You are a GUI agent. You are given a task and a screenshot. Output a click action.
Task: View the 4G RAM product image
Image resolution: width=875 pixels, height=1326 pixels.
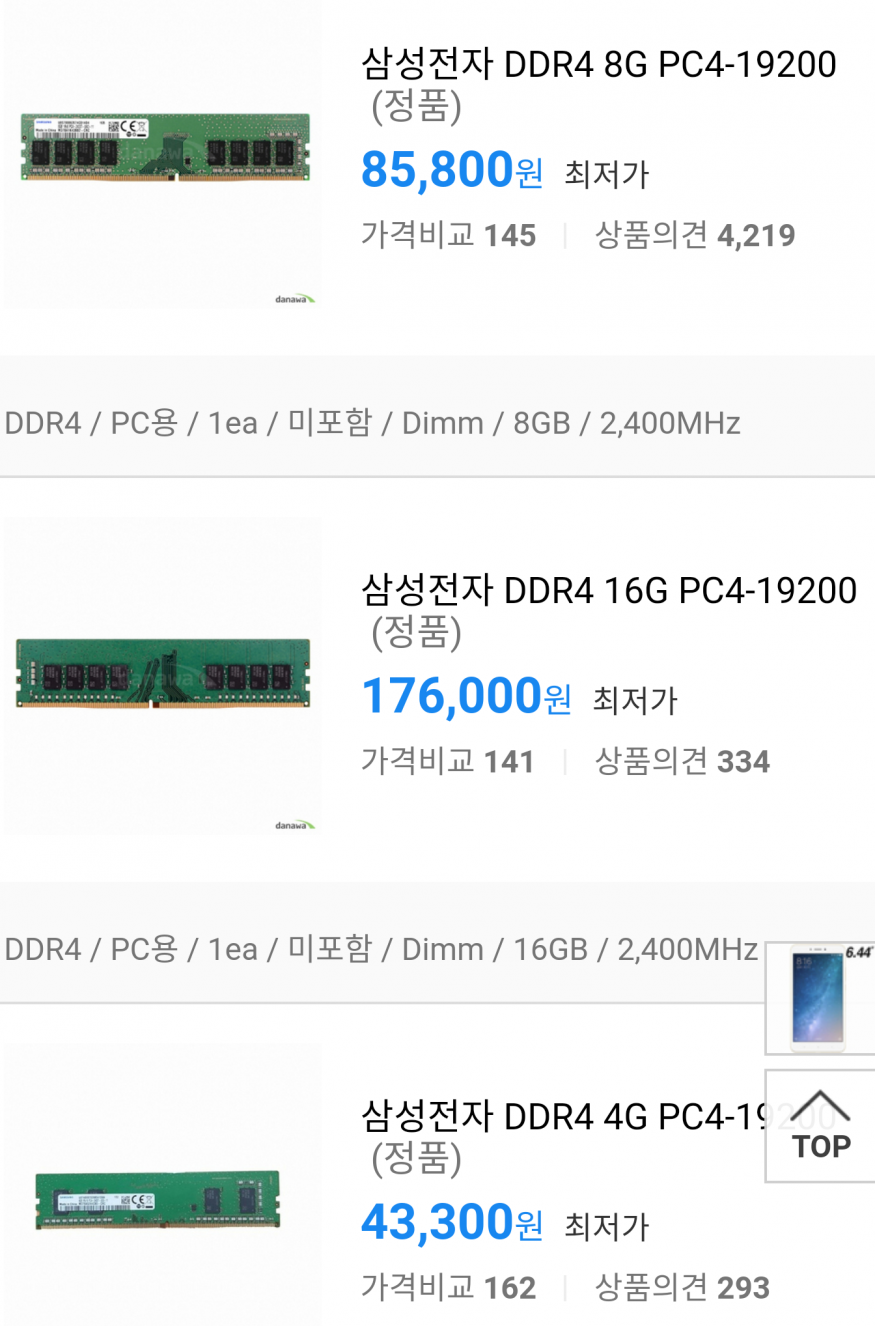pos(158,1200)
